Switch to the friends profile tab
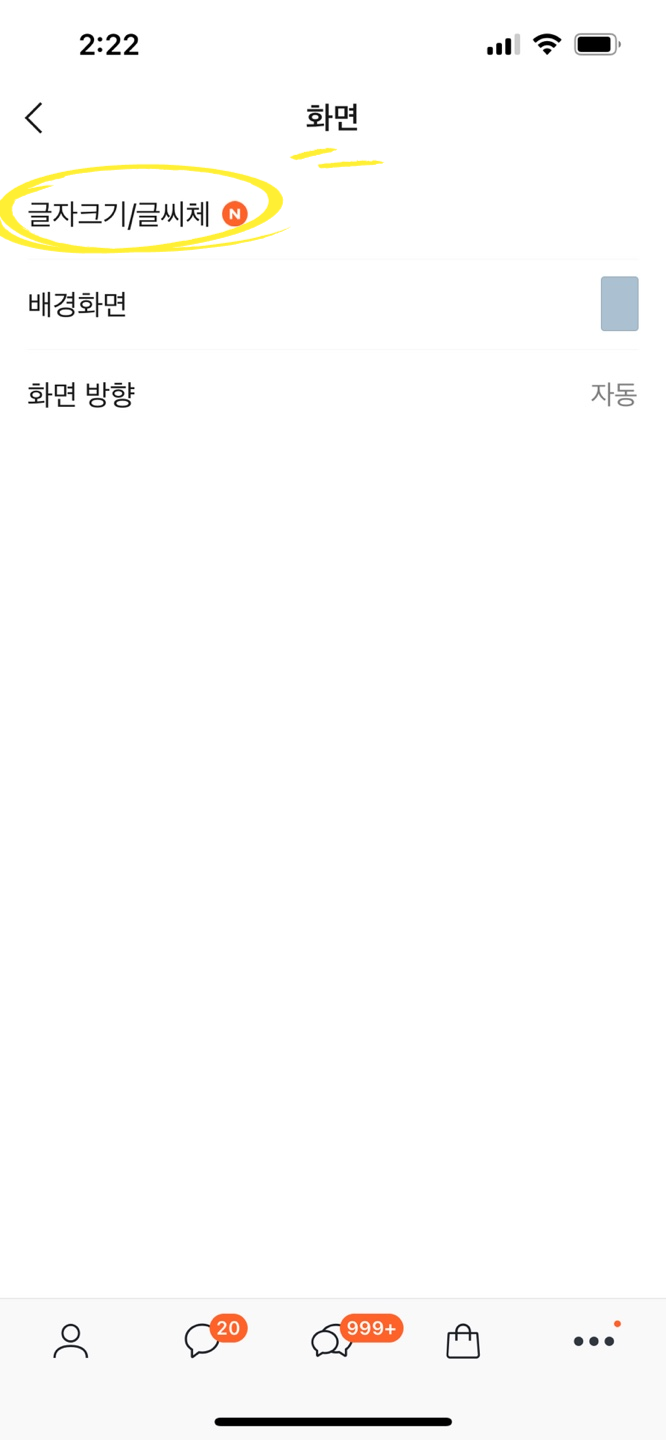Image resolution: width=666 pixels, height=1440 pixels. tap(70, 1341)
